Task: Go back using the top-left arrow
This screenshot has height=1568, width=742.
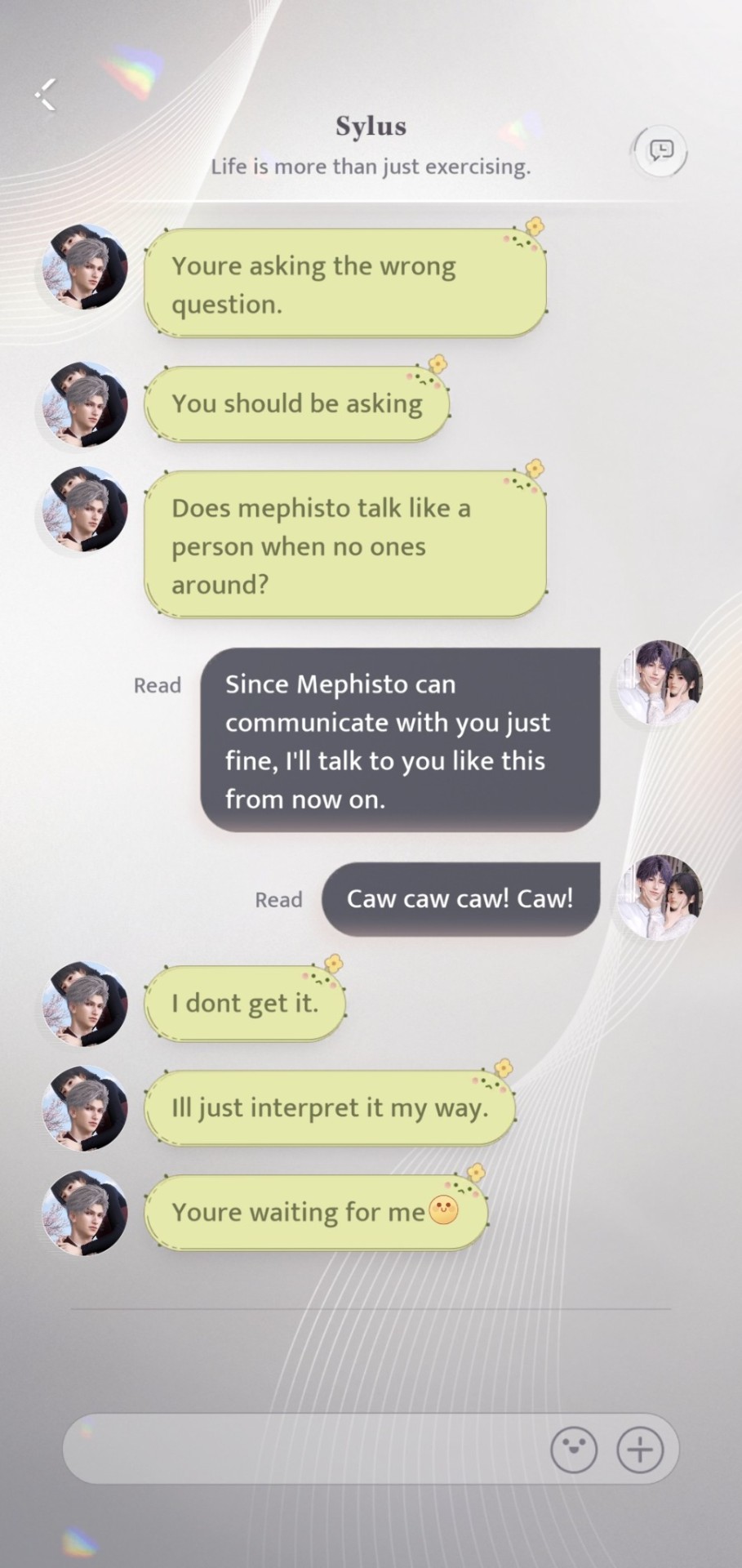Action: point(47,95)
